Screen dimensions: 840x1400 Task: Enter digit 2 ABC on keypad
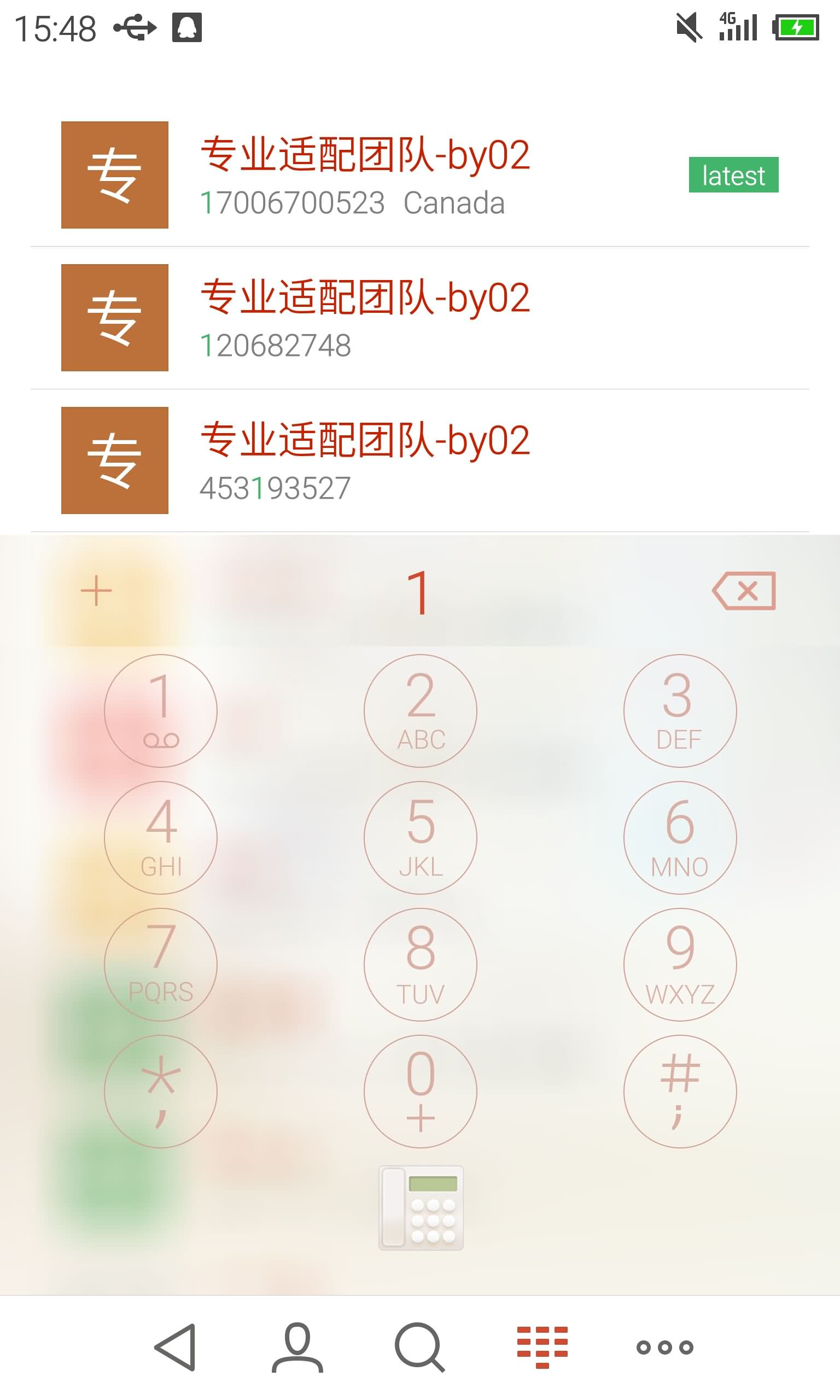tap(421, 711)
